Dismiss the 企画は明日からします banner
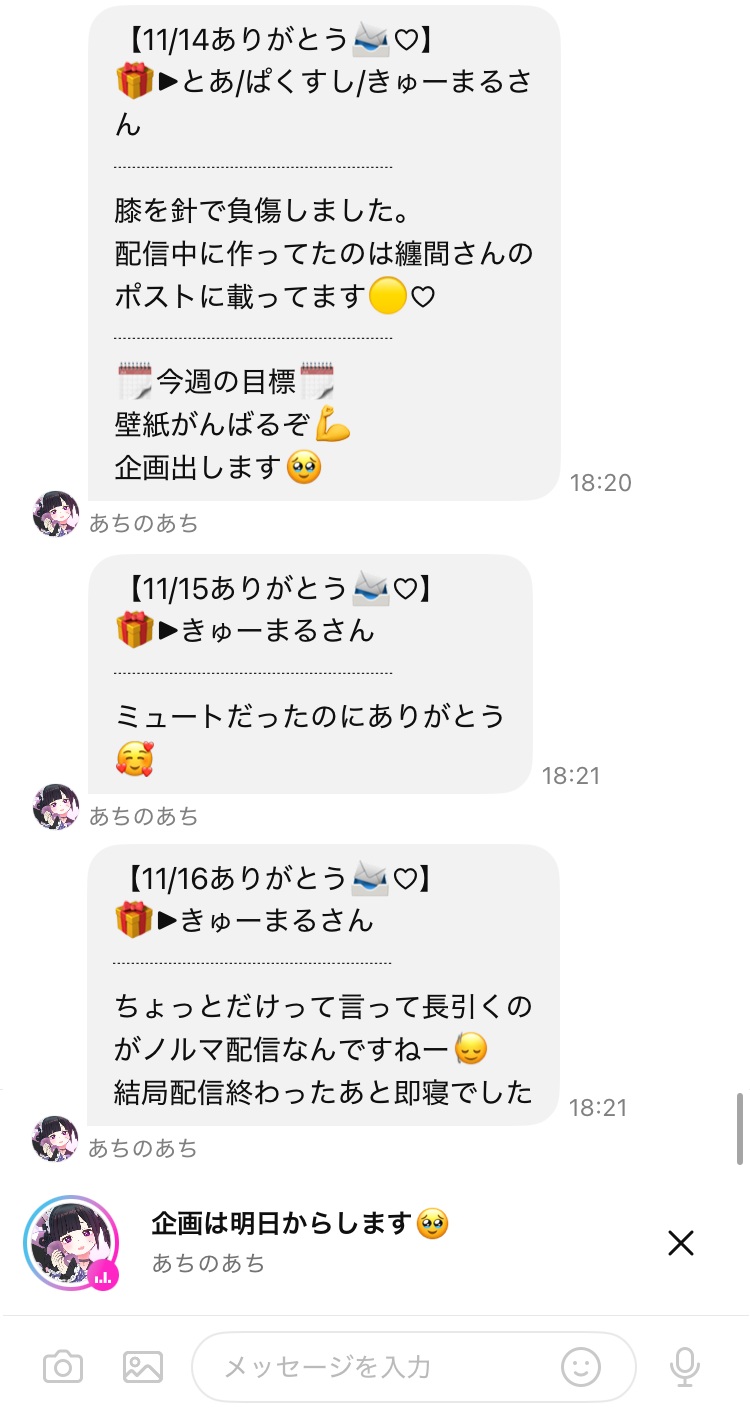The width and height of the screenshot is (750, 1426). tap(680, 1243)
